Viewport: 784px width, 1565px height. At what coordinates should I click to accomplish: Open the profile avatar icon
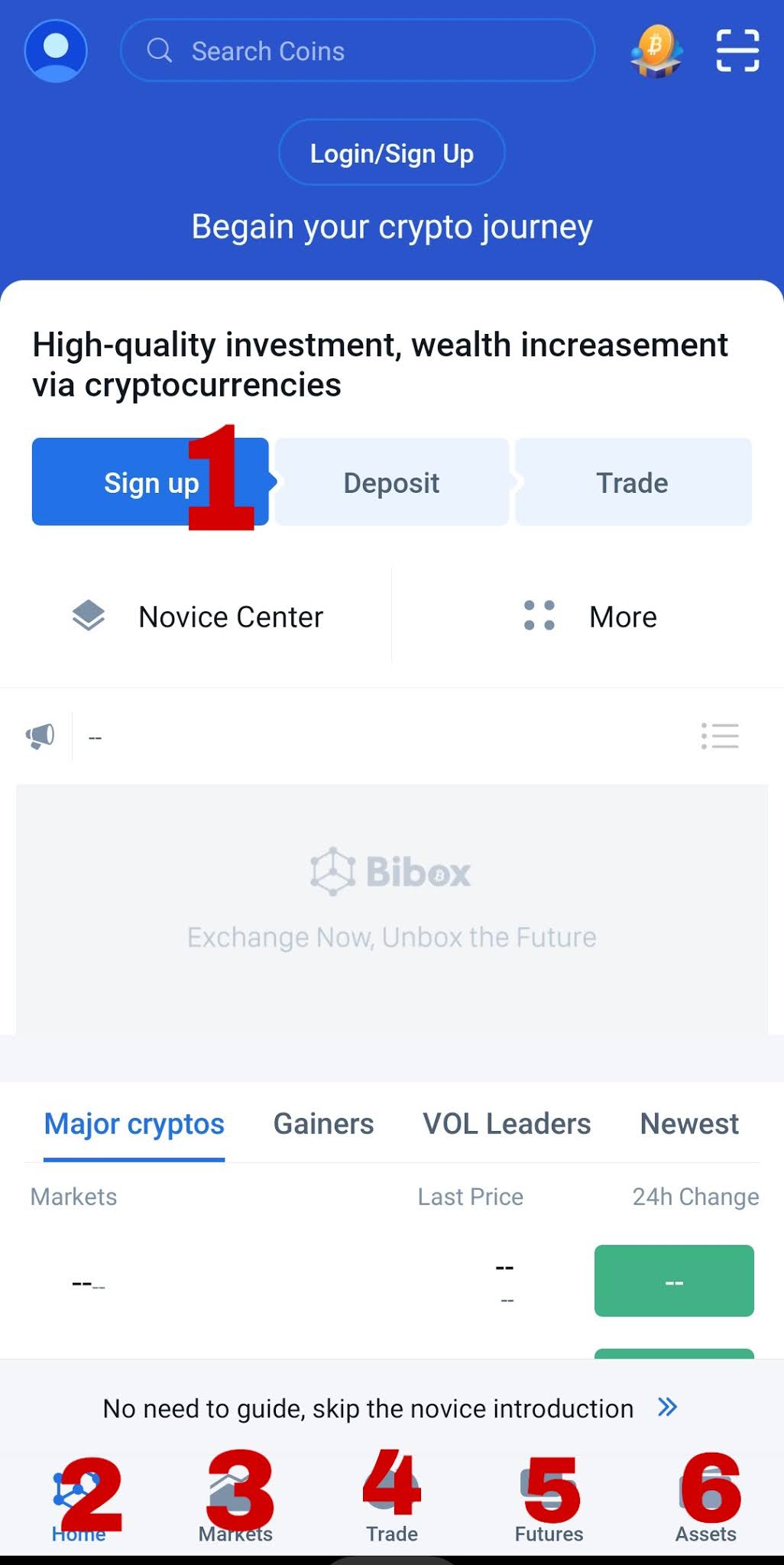pos(56,51)
